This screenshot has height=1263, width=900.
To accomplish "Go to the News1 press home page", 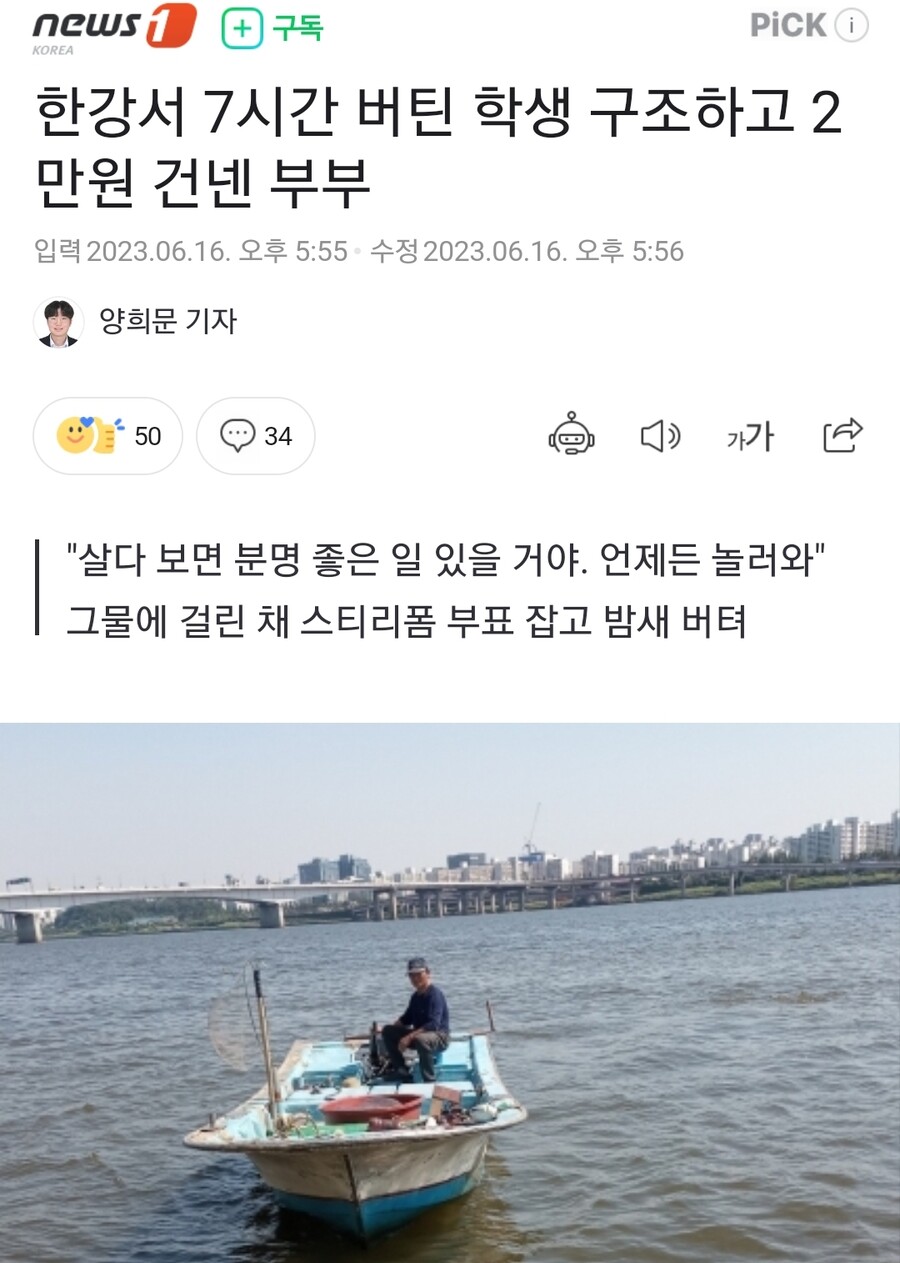I will tap(114, 28).
